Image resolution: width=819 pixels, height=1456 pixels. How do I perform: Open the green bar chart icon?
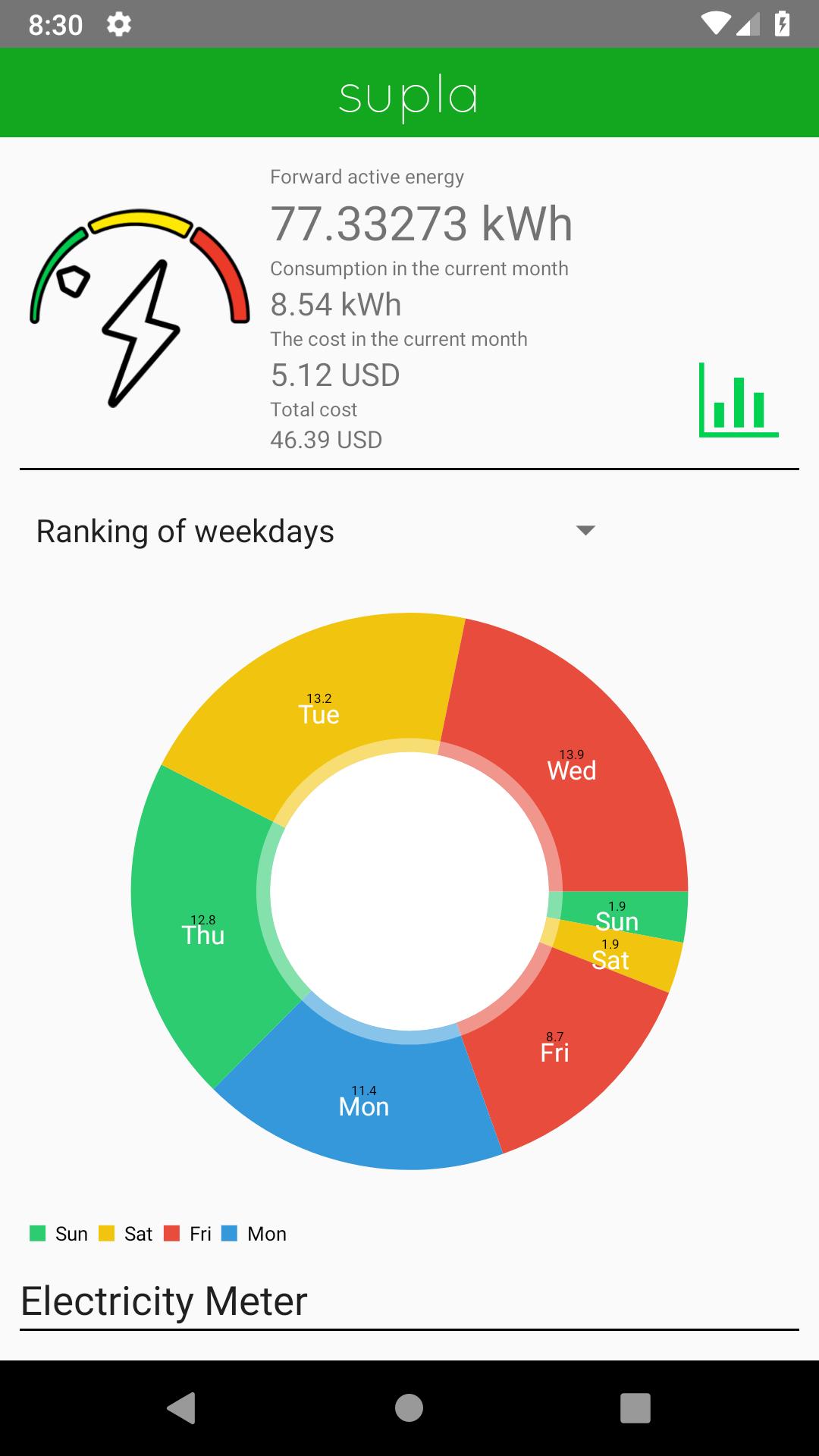coord(739,400)
